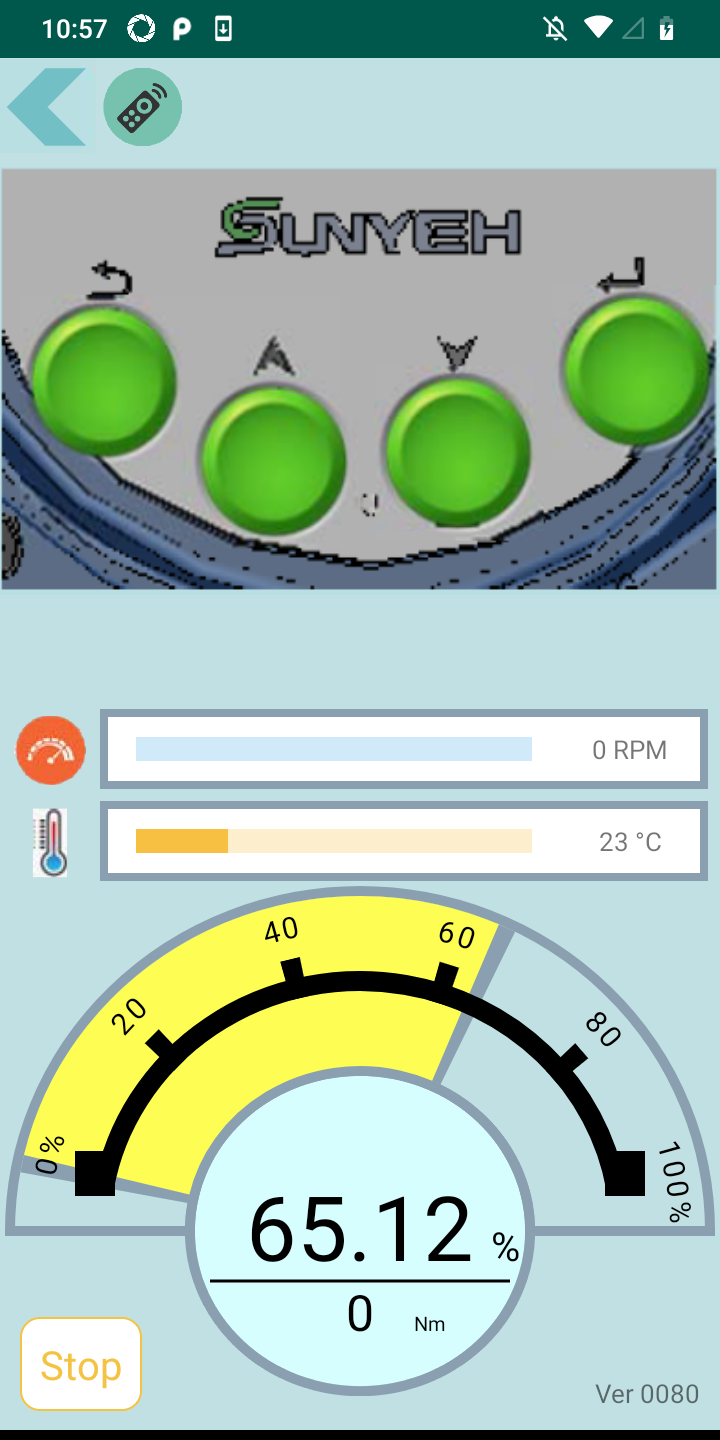Tap the shutter icon in the status bar

click(141, 28)
